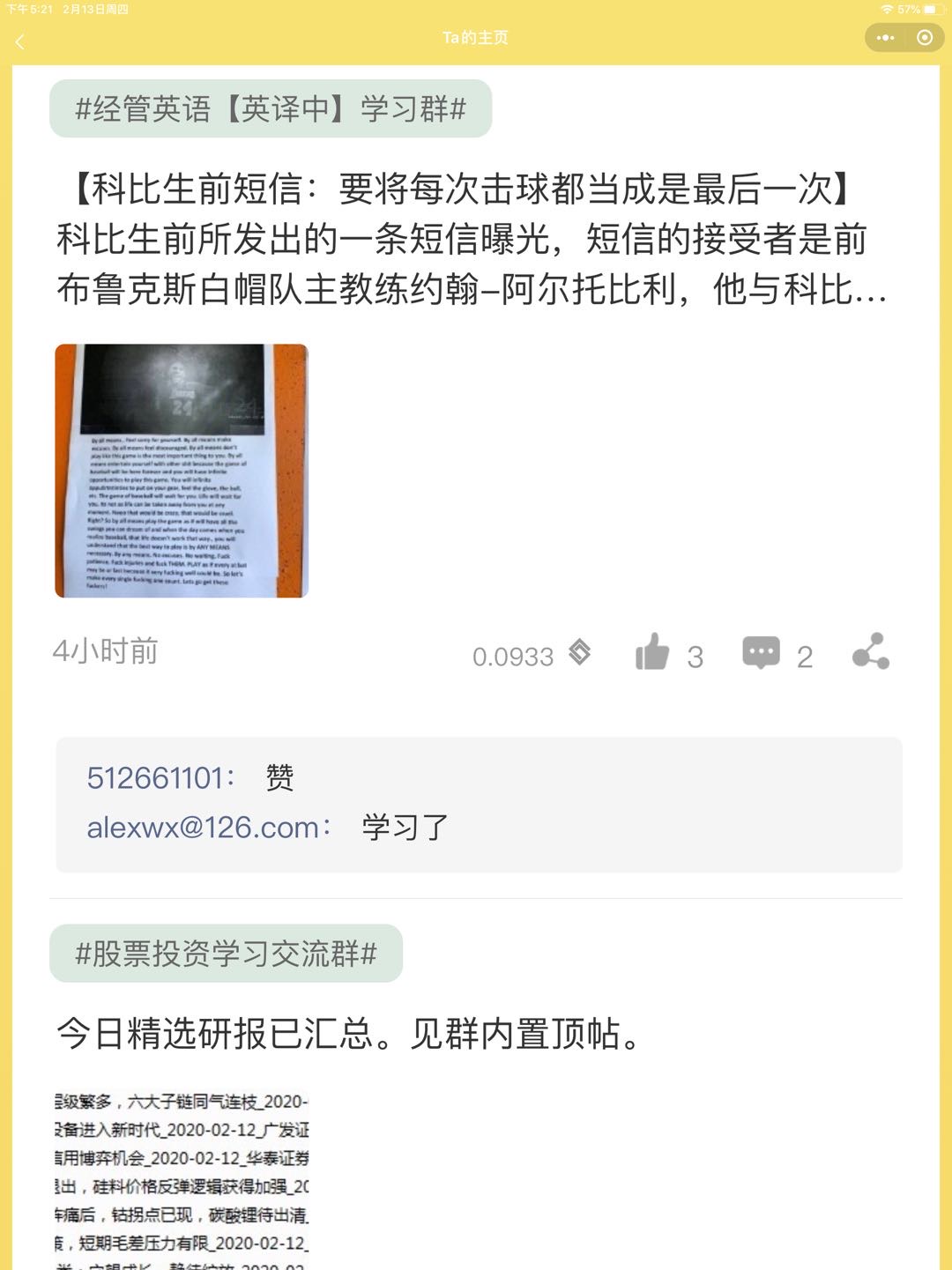Comment on the 科比生前短信 post
Image resolution: width=952 pixels, height=1270 pixels.
pyautogui.click(x=762, y=653)
